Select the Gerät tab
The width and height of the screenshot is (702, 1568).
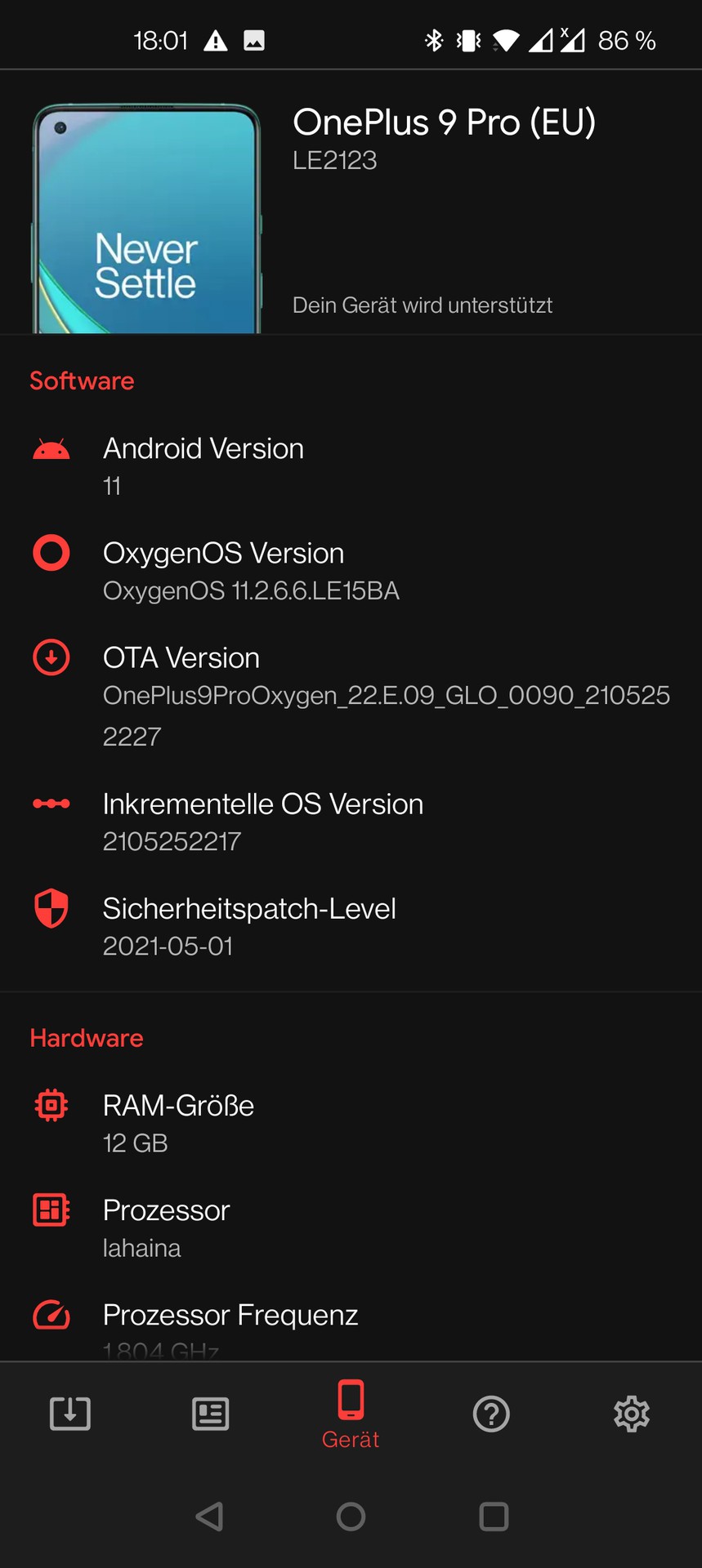coord(351,1414)
